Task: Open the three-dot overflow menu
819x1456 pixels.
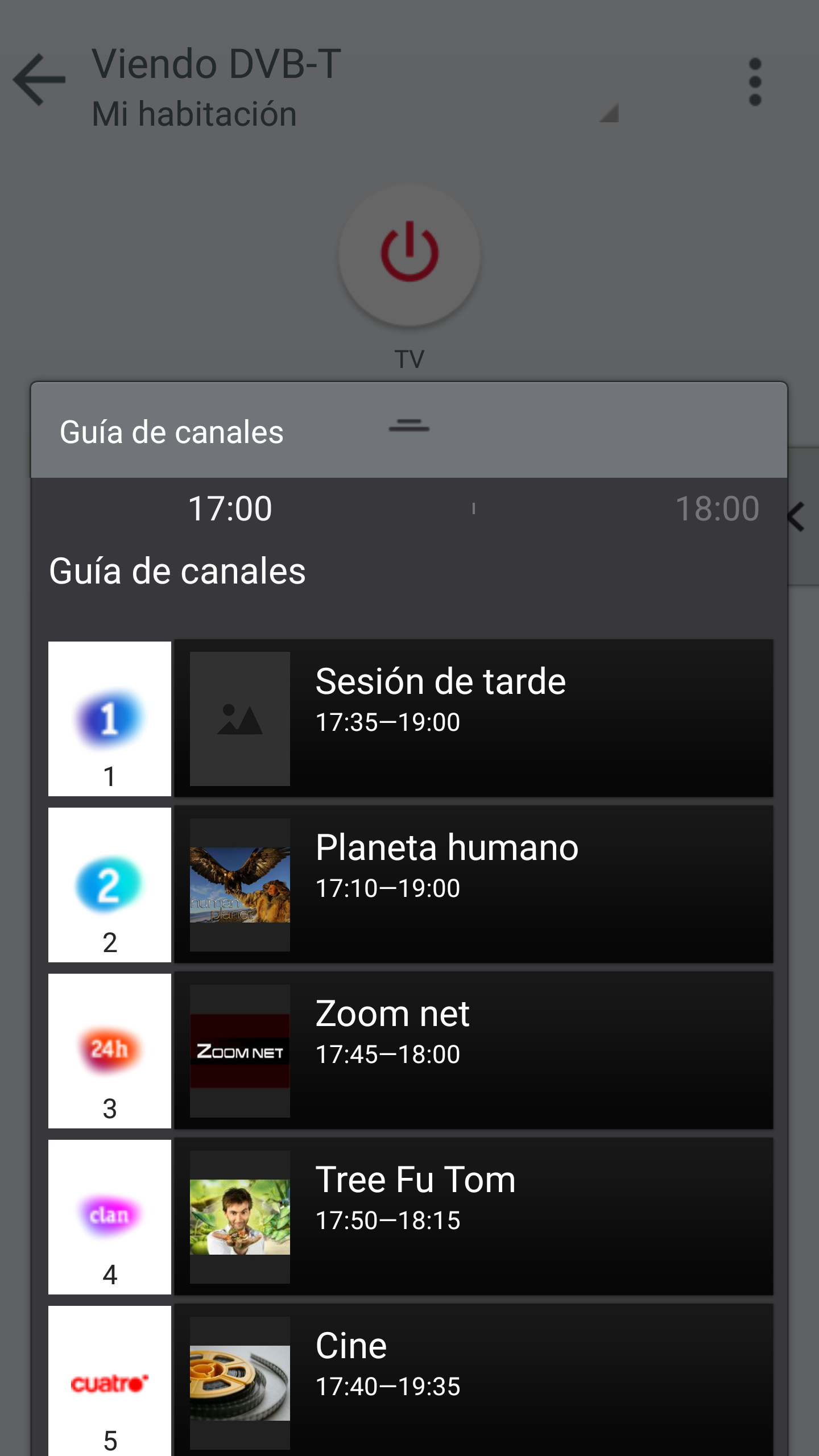Action: tap(755, 82)
